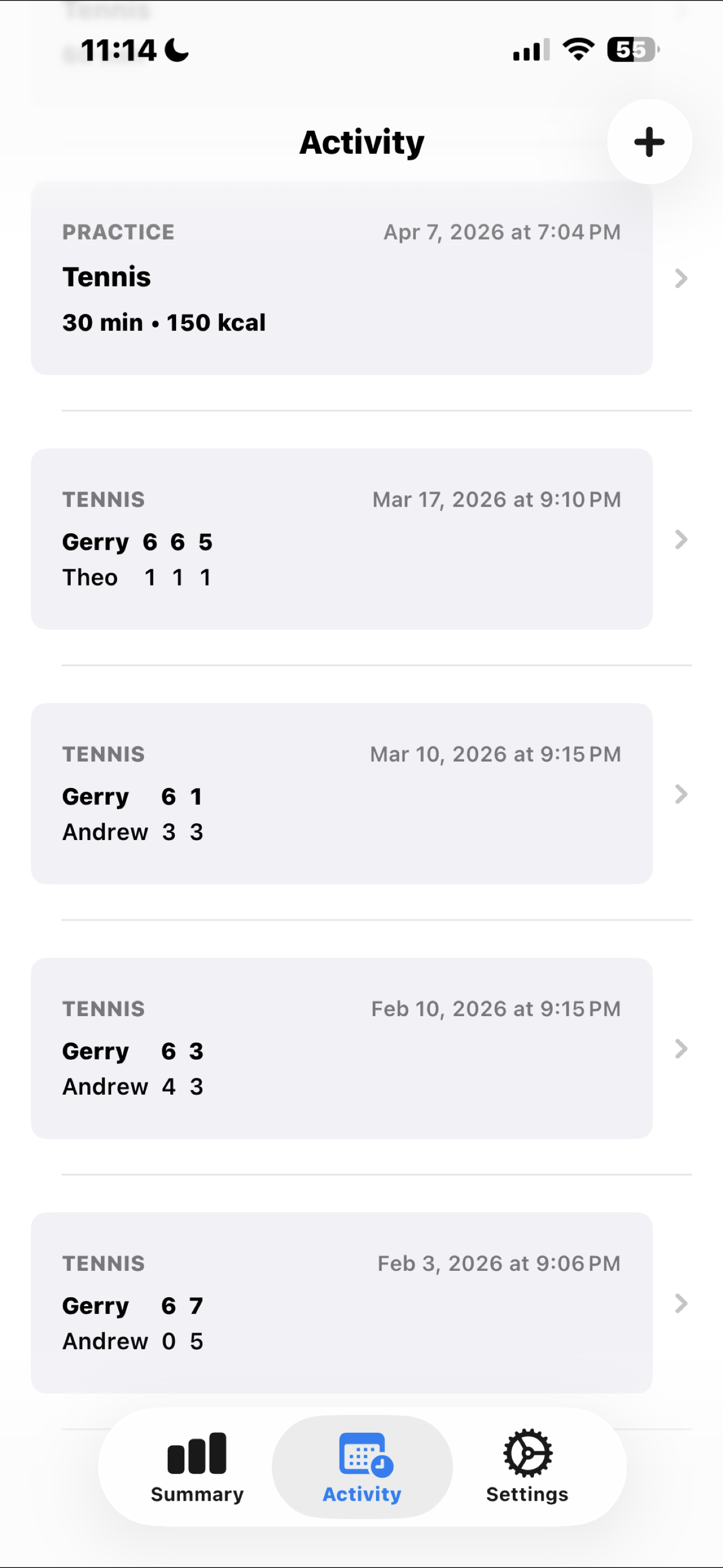
Task: Tap the Activity screen title
Action: (361, 141)
